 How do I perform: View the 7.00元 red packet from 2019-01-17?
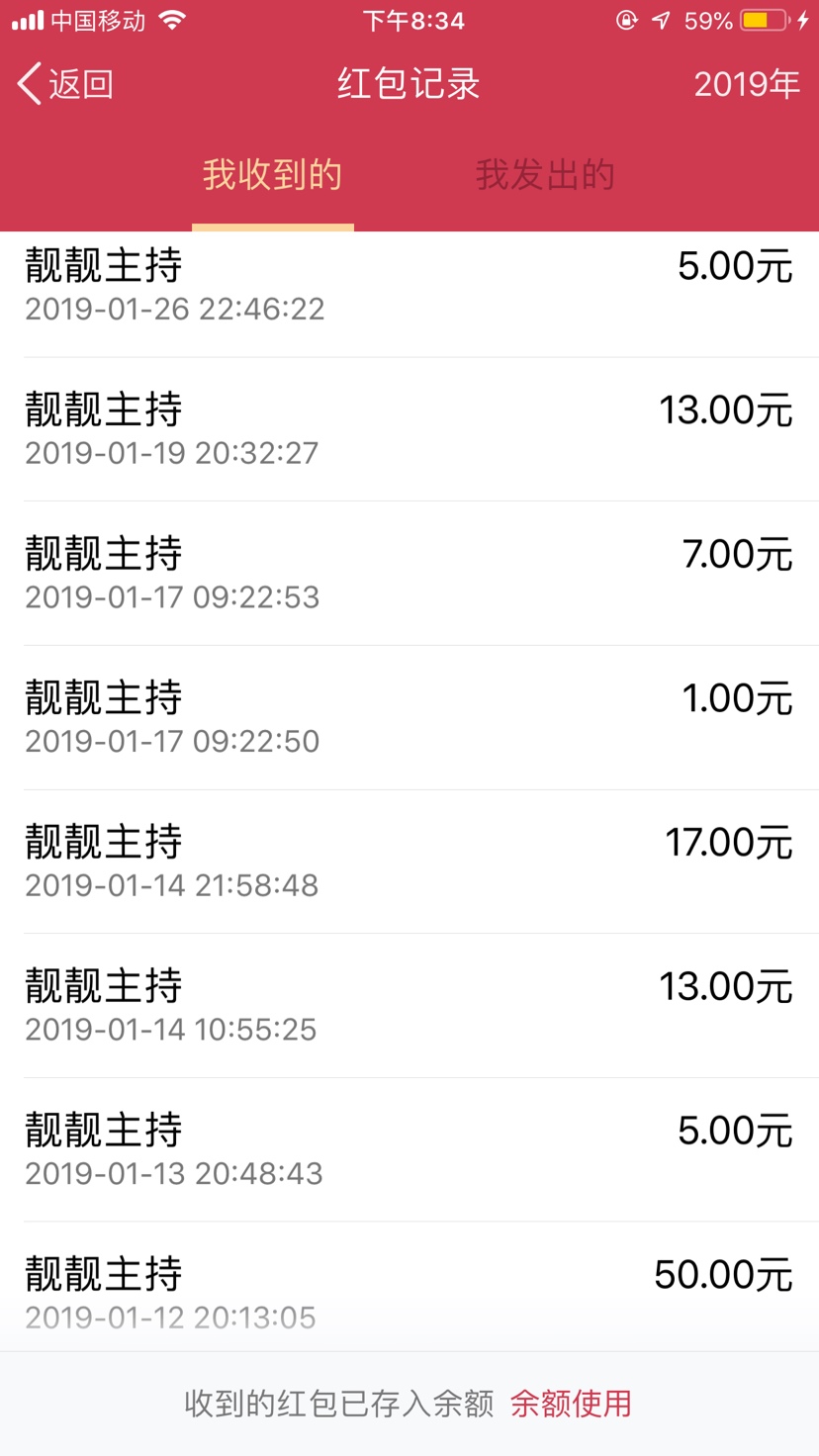[x=409, y=574]
